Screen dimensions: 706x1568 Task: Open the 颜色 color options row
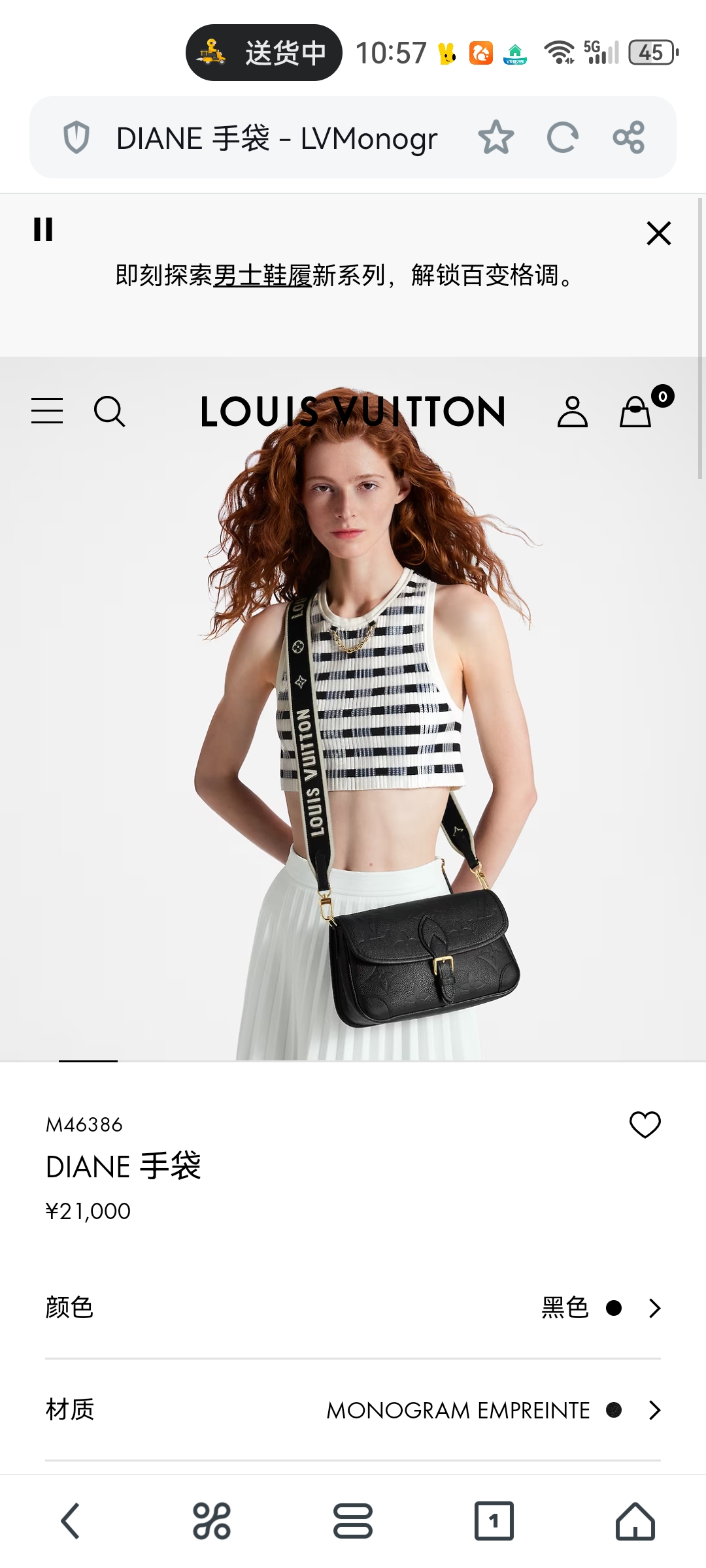[x=353, y=1308]
